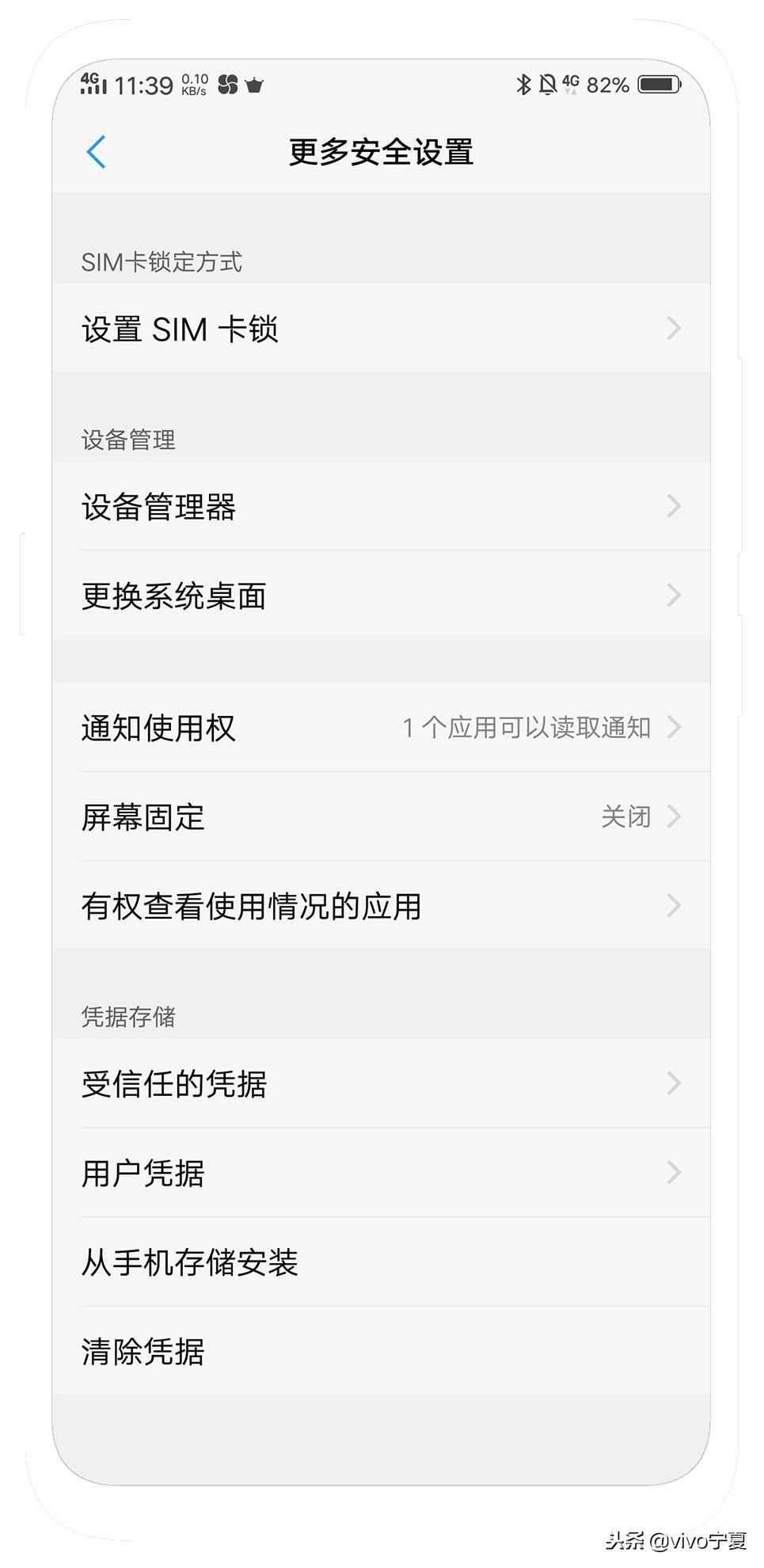Open 通知使用权 to manage notification access
Screen dimensions: 764x1568
click(x=380, y=728)
